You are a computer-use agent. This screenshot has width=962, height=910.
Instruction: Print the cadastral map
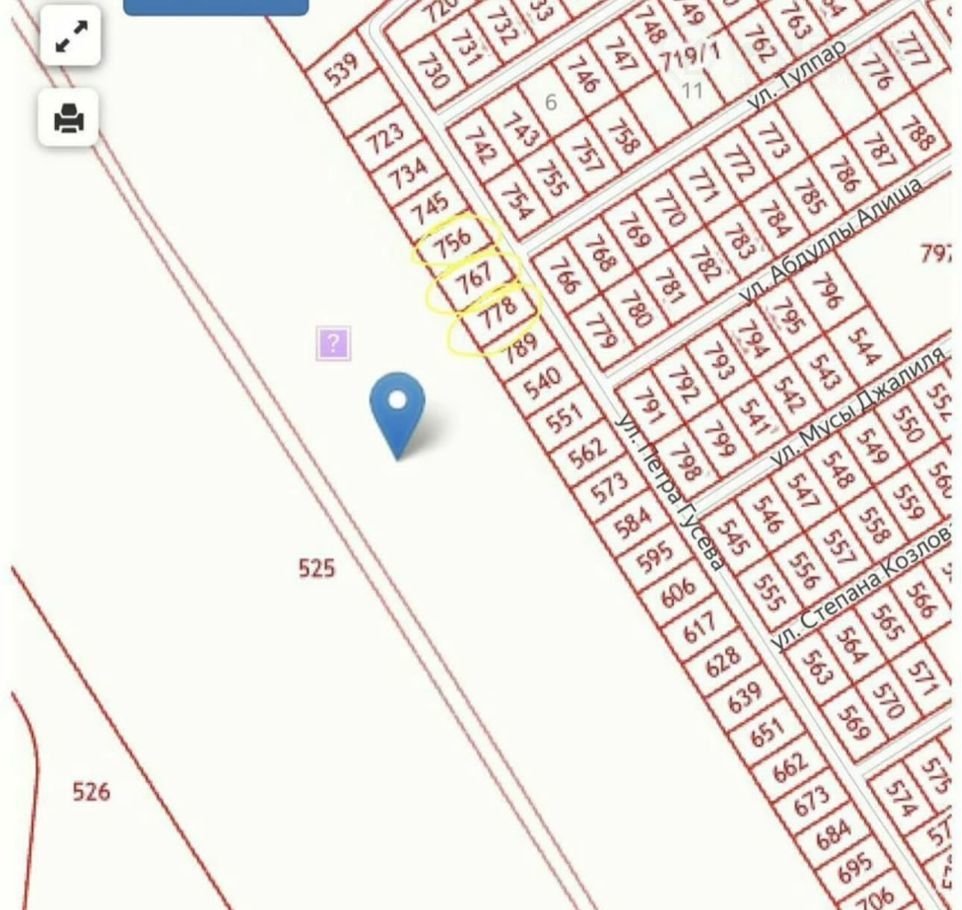coord(69,119)
